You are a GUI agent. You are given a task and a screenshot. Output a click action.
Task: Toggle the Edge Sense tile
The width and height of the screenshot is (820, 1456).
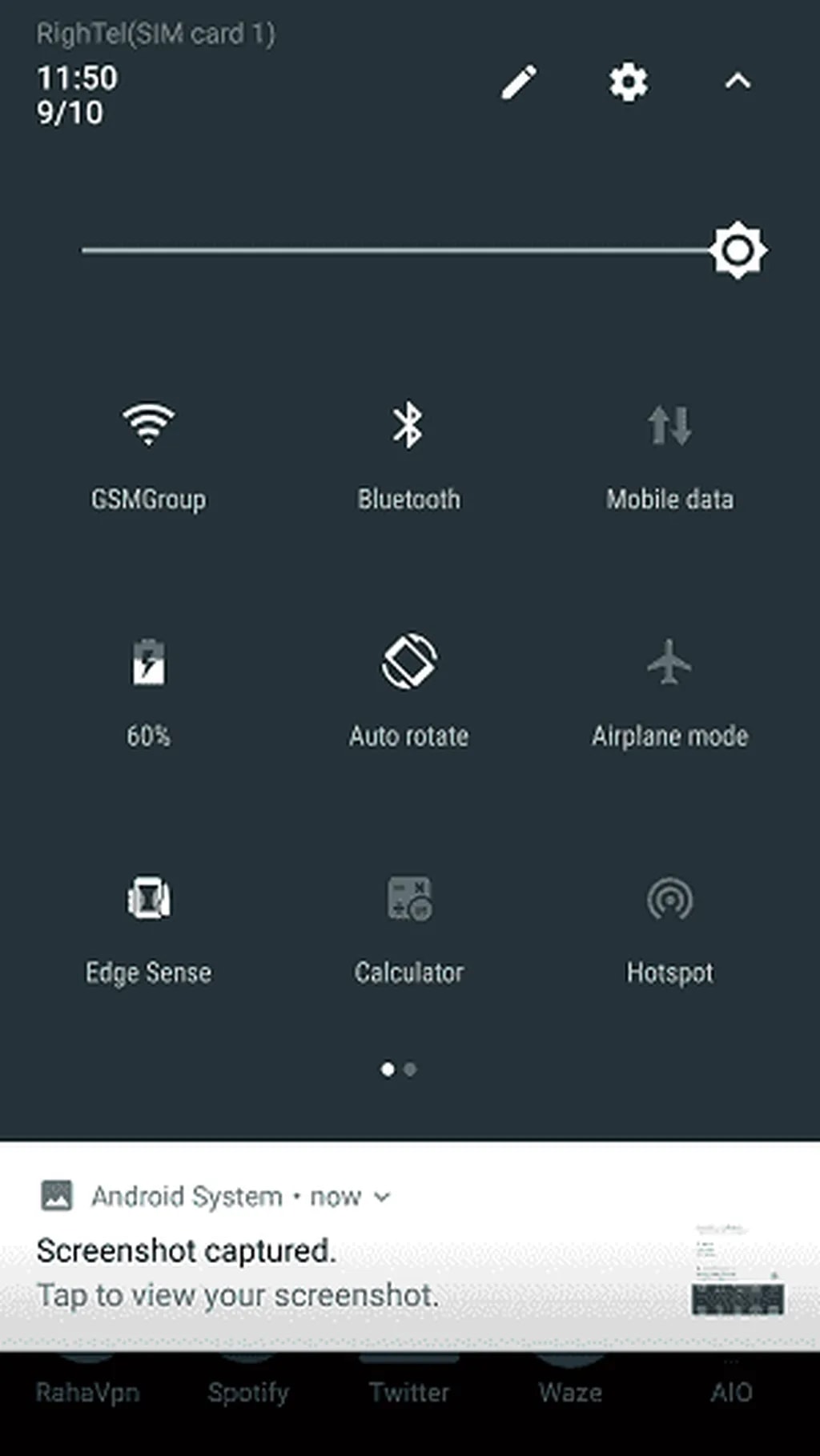point(148,899)
